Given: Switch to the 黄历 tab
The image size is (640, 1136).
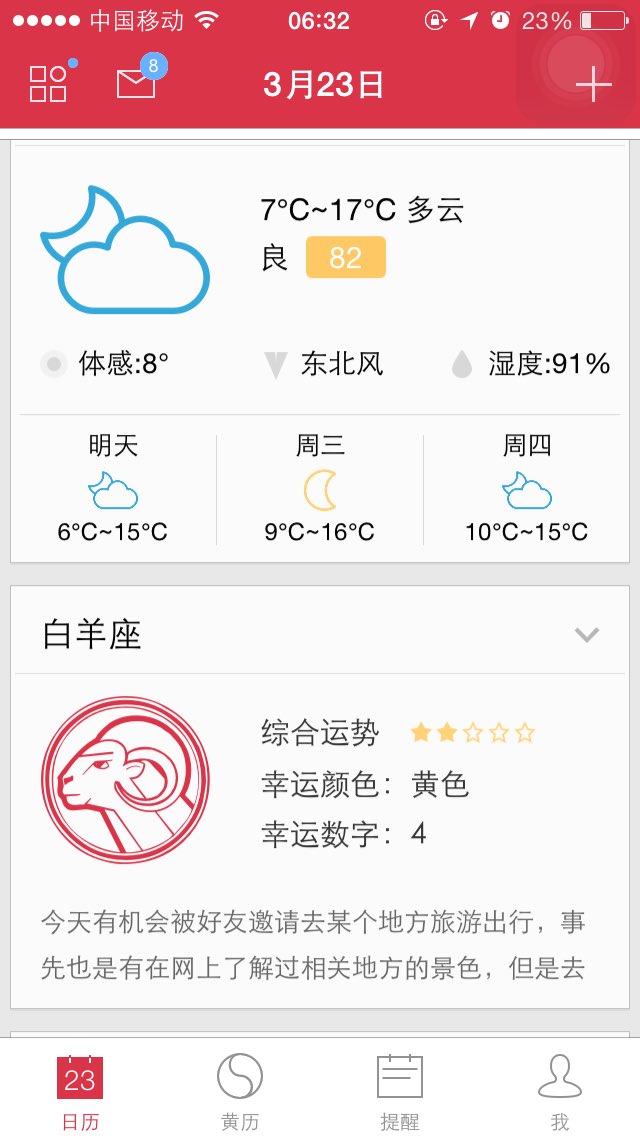Looking at the screenshot, I should point(240,1090).
